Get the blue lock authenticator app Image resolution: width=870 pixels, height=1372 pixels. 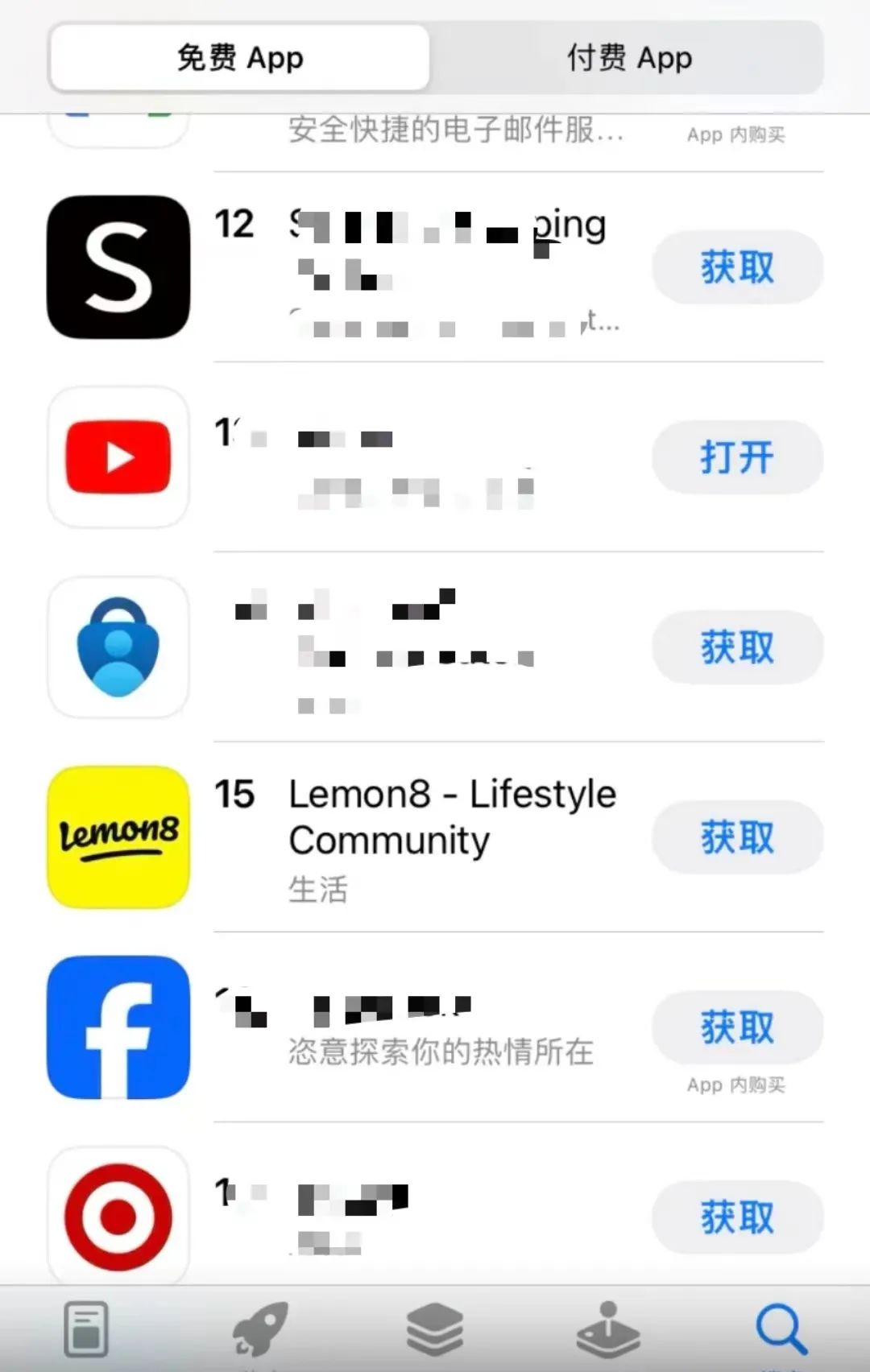point(736,647)
